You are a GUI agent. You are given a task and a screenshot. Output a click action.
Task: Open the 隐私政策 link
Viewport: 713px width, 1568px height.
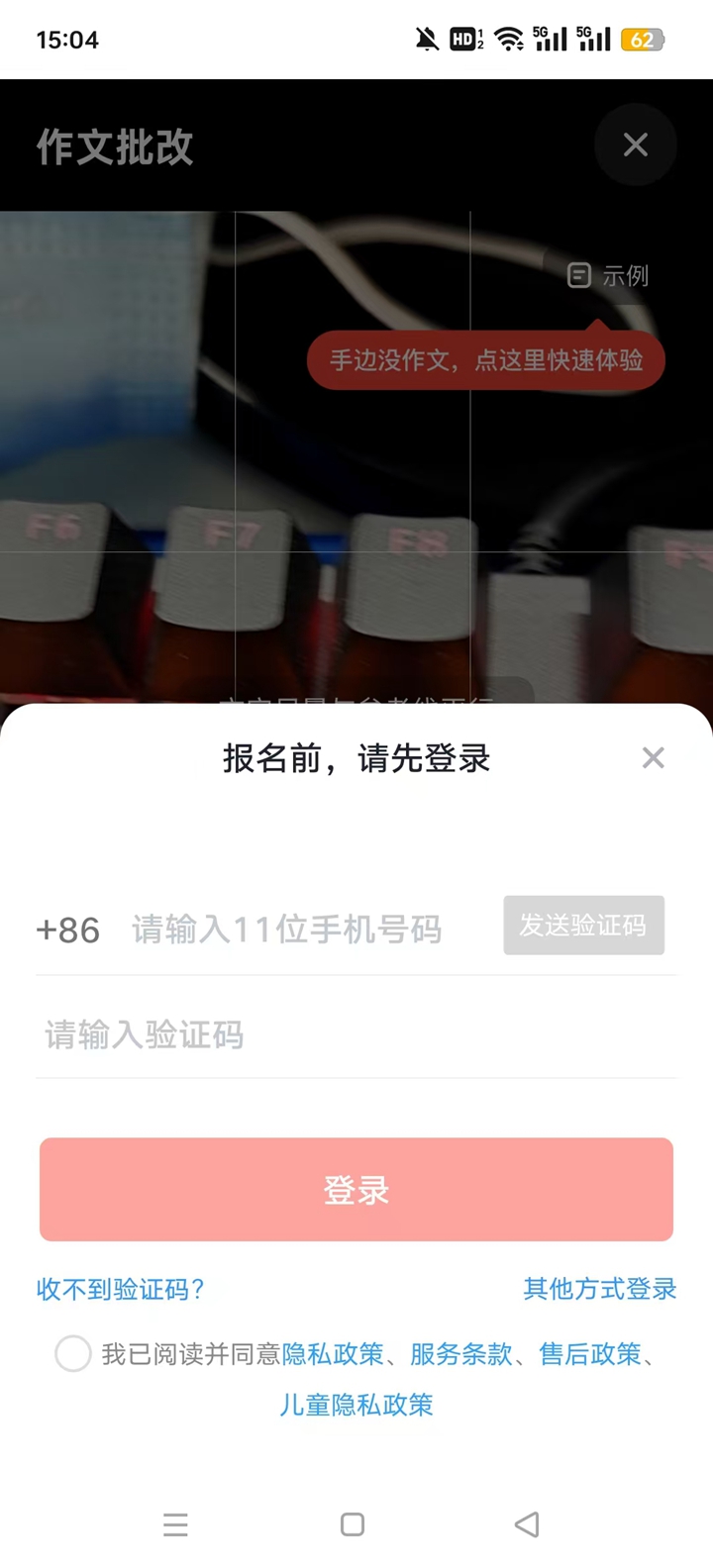pos(333,1353)
